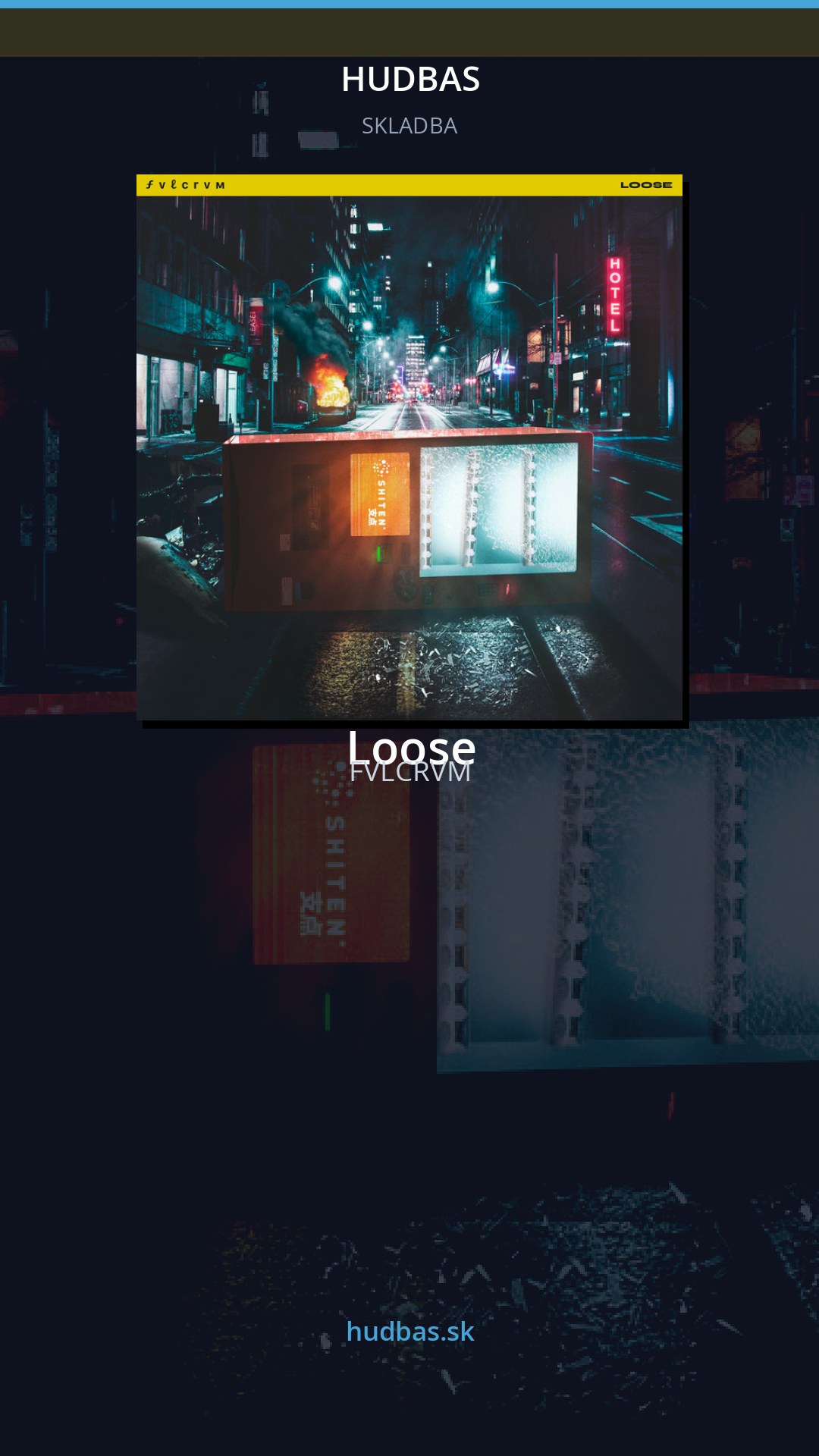The height and width of the screenshot is (1456, 819).
Task: Open the hudbas.sk link
Action: 410,1332
